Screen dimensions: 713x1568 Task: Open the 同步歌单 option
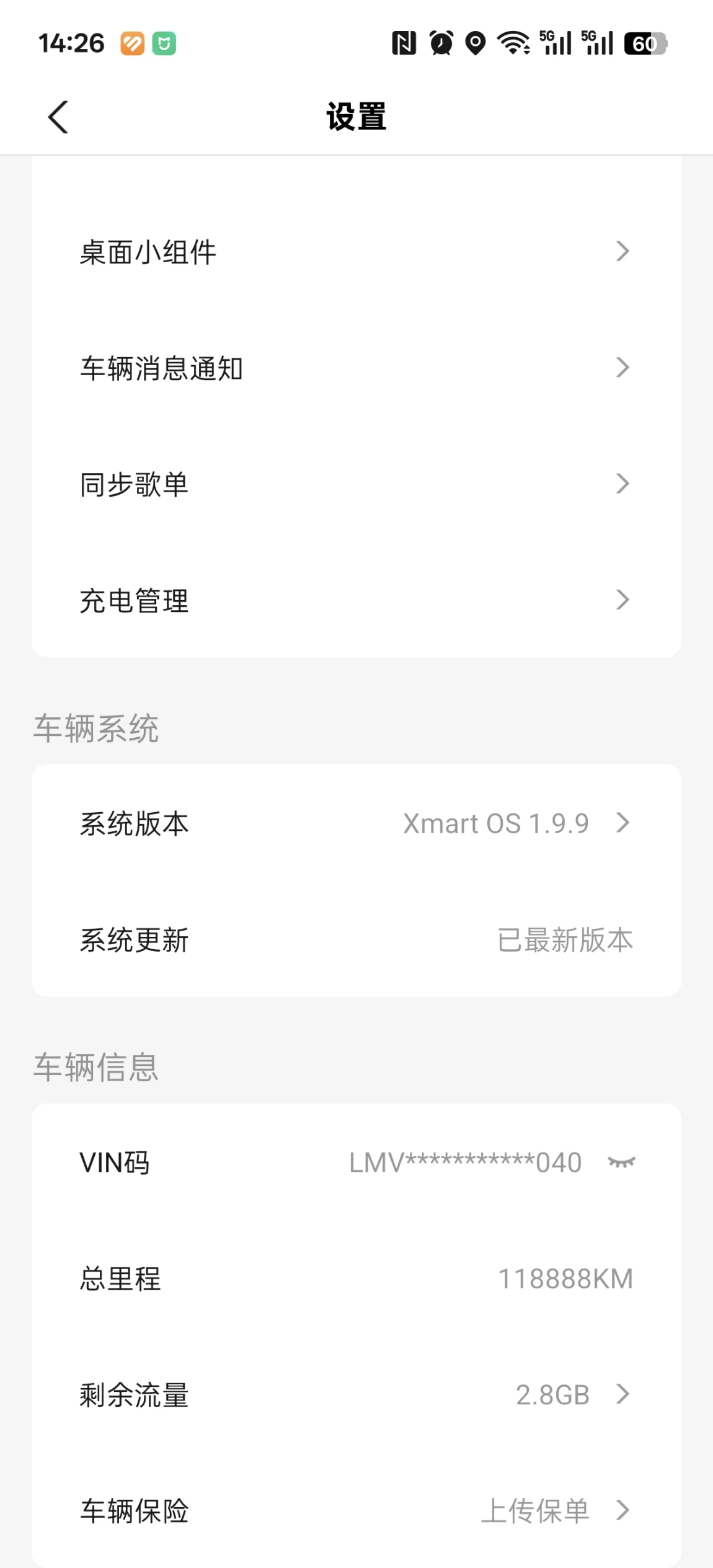(x=356, y=484)
